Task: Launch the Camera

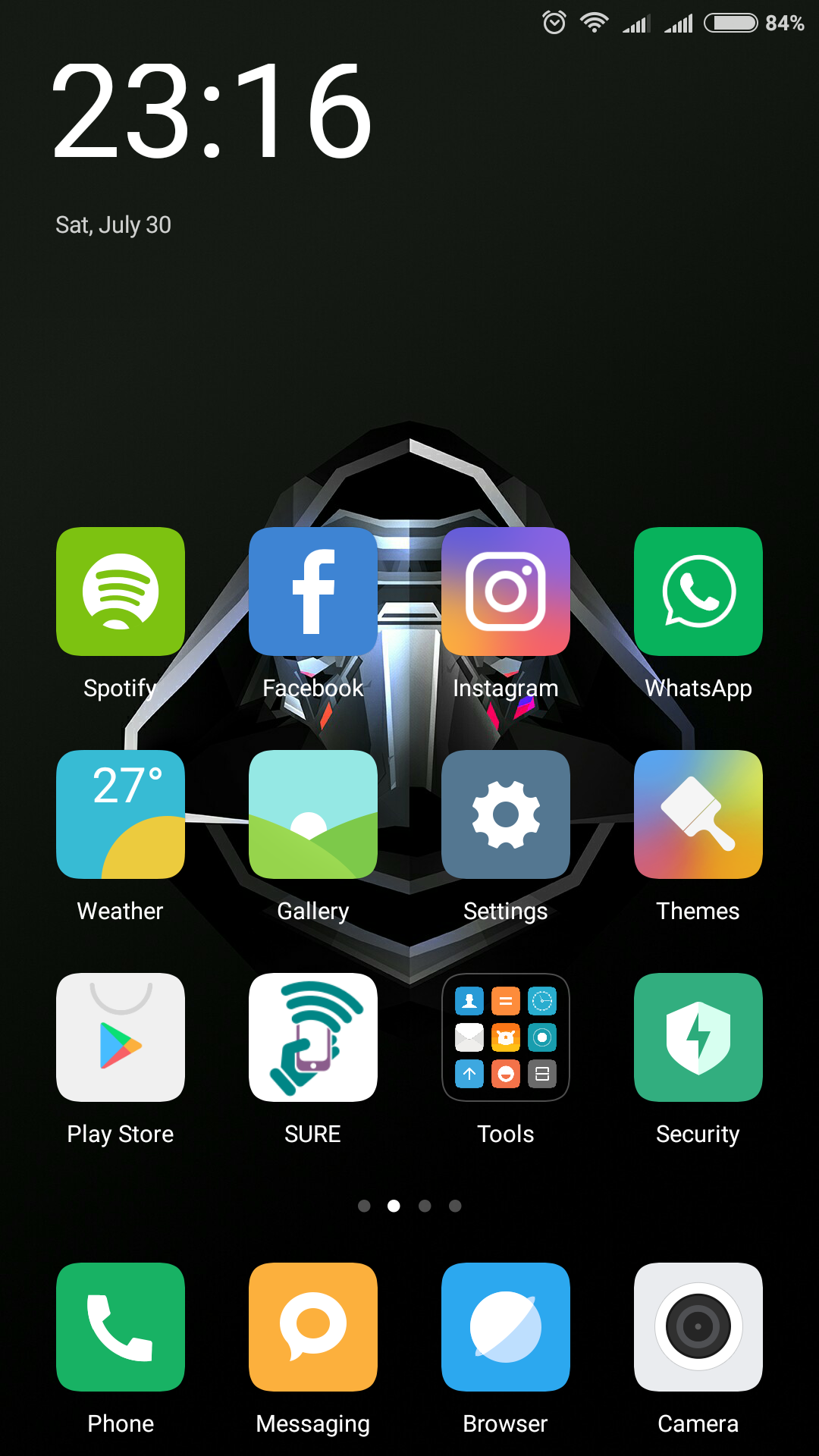Action: pos(698,1327)
